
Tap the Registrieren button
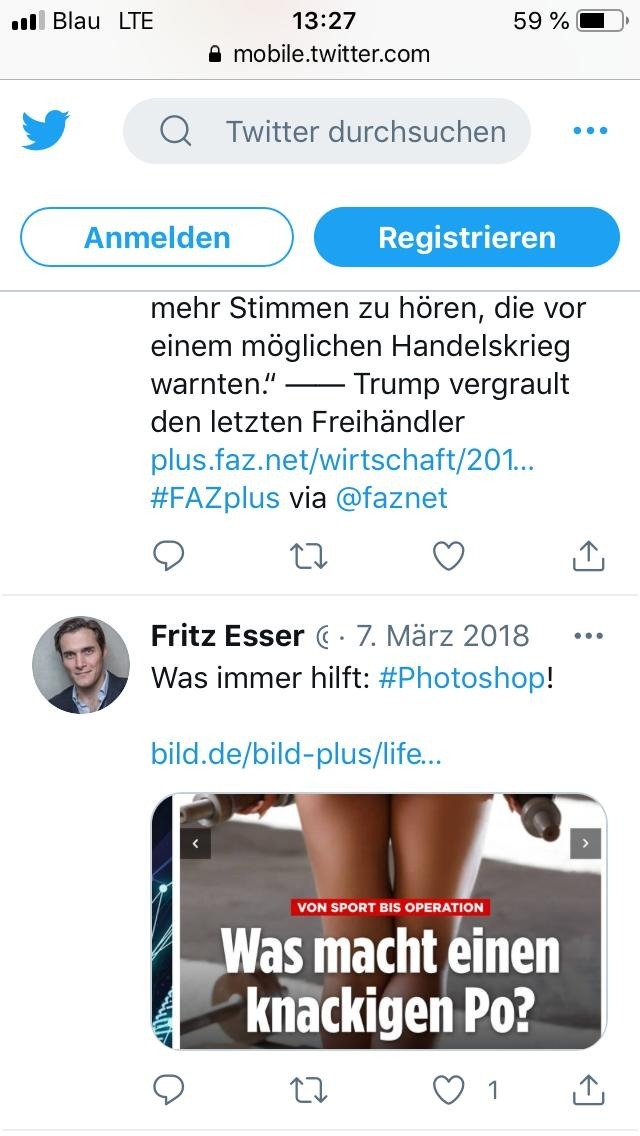click(x=466, y=238)
